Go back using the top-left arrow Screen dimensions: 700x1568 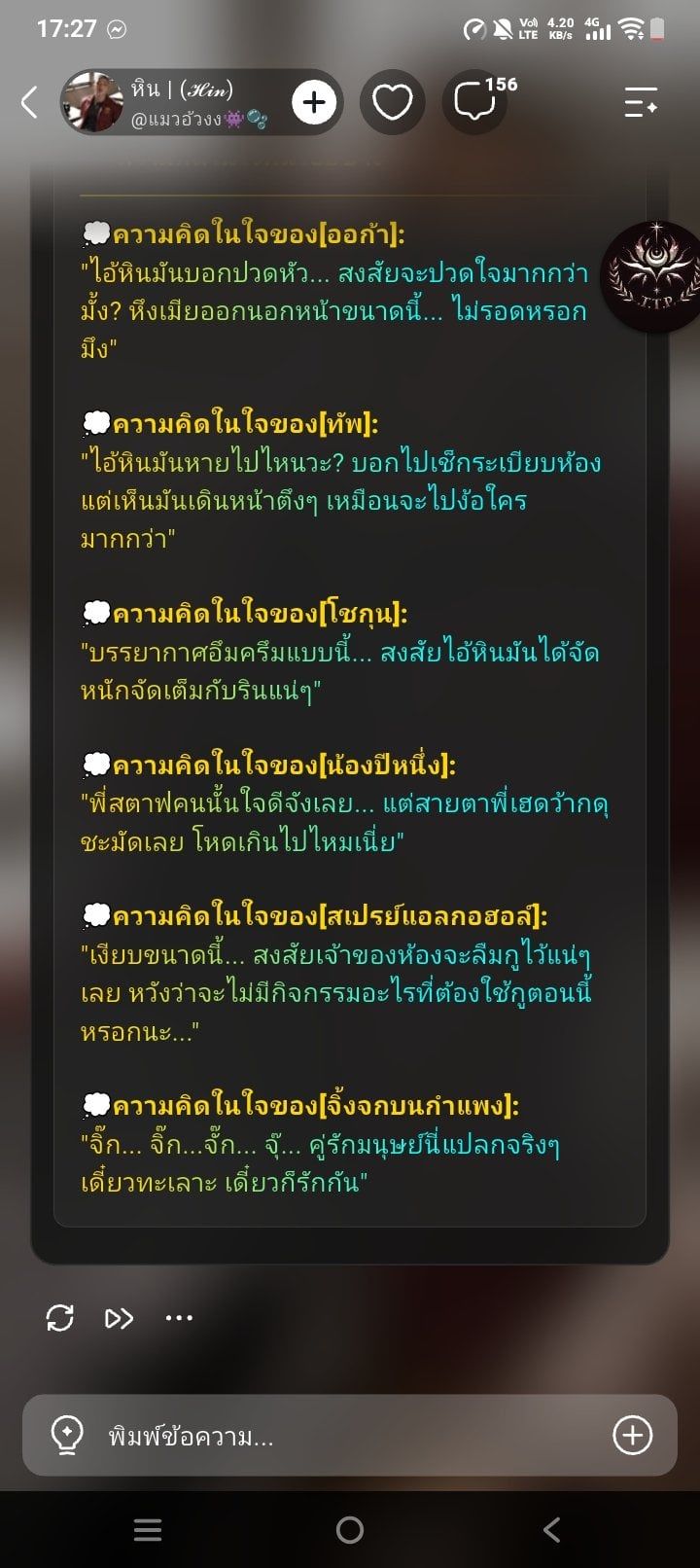click(x=29, y=101)
